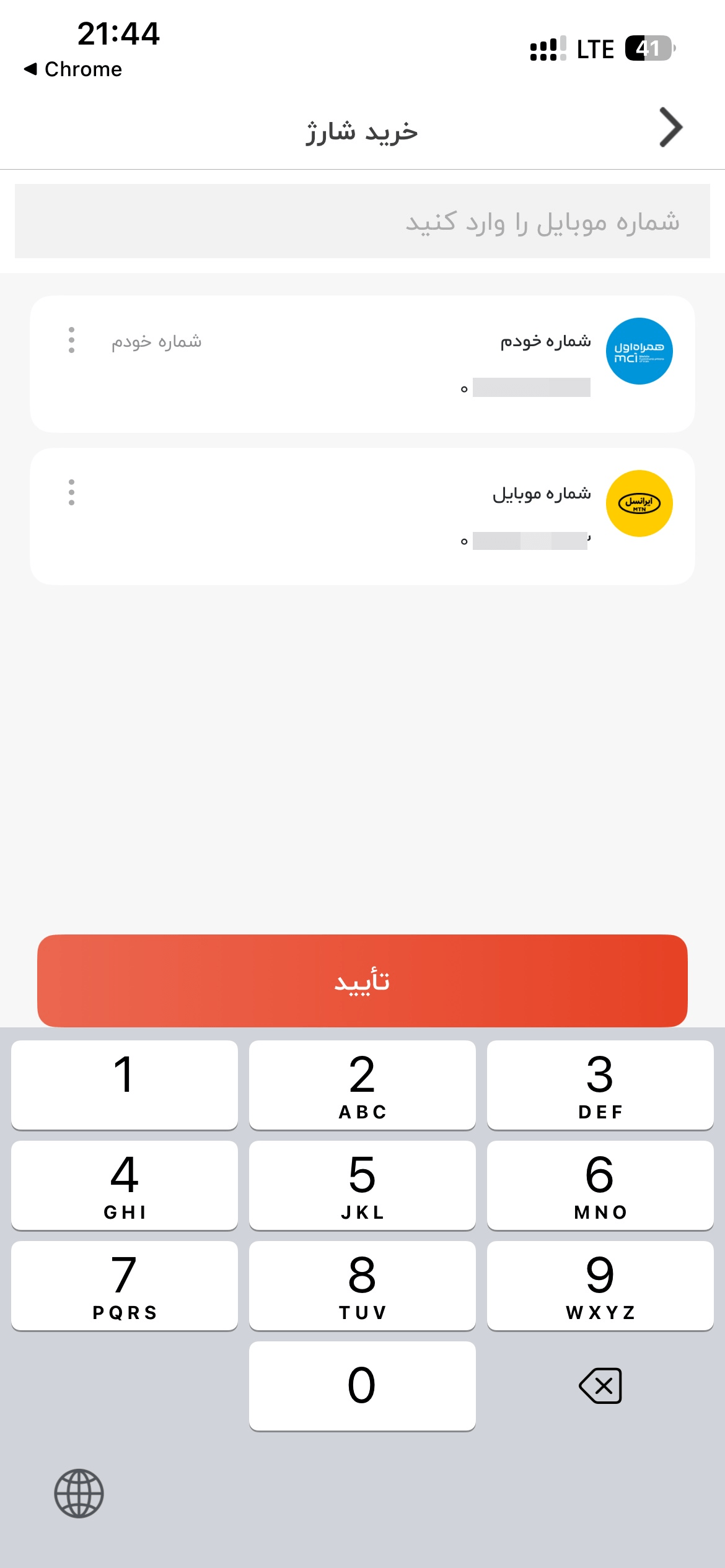
Task: Go back using the header chevron arrow
Action: pyautogui.click(x=670, y=128)
